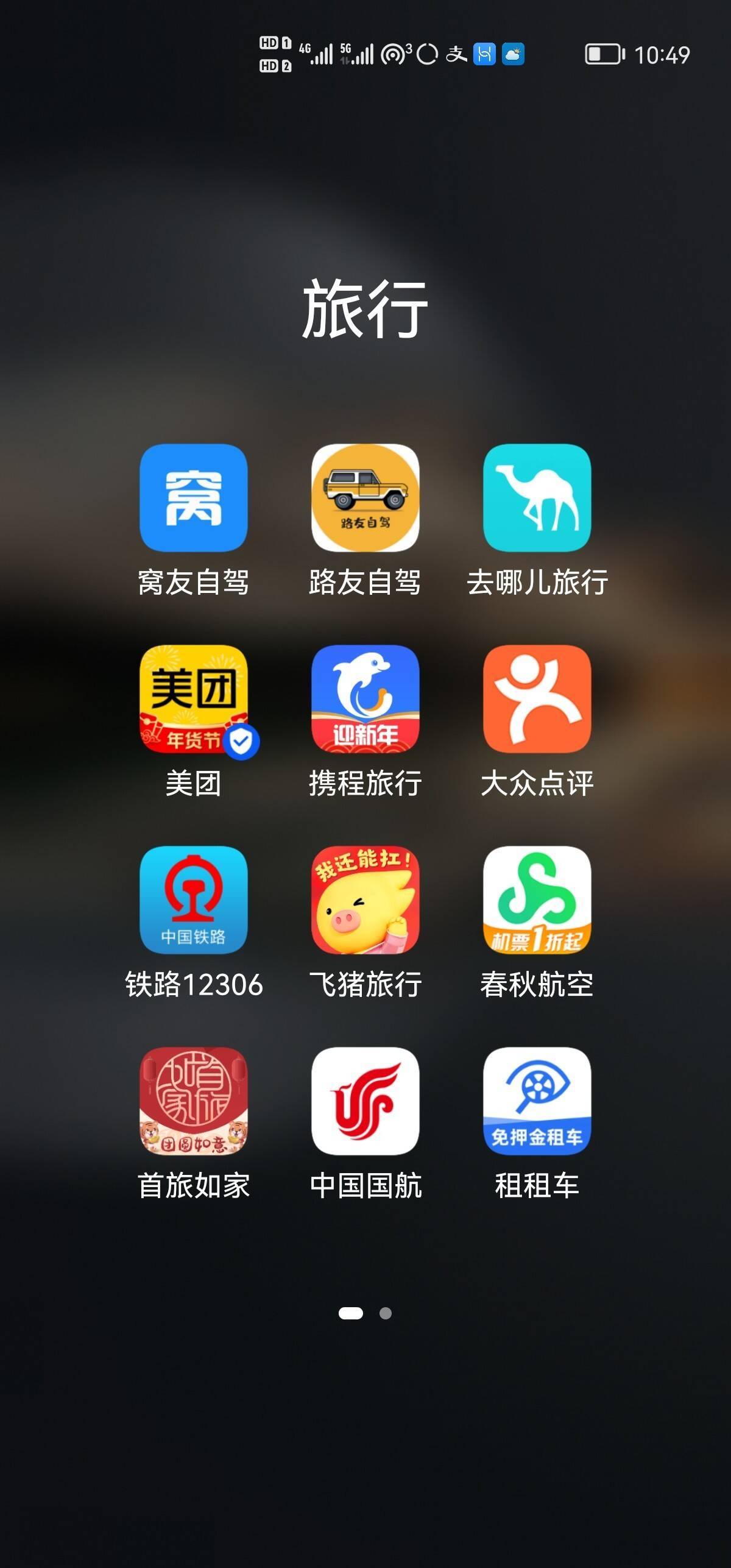Open 春秋航空 app
Viewport: 731px width, 1568px height.
click(x=537, y=900)
